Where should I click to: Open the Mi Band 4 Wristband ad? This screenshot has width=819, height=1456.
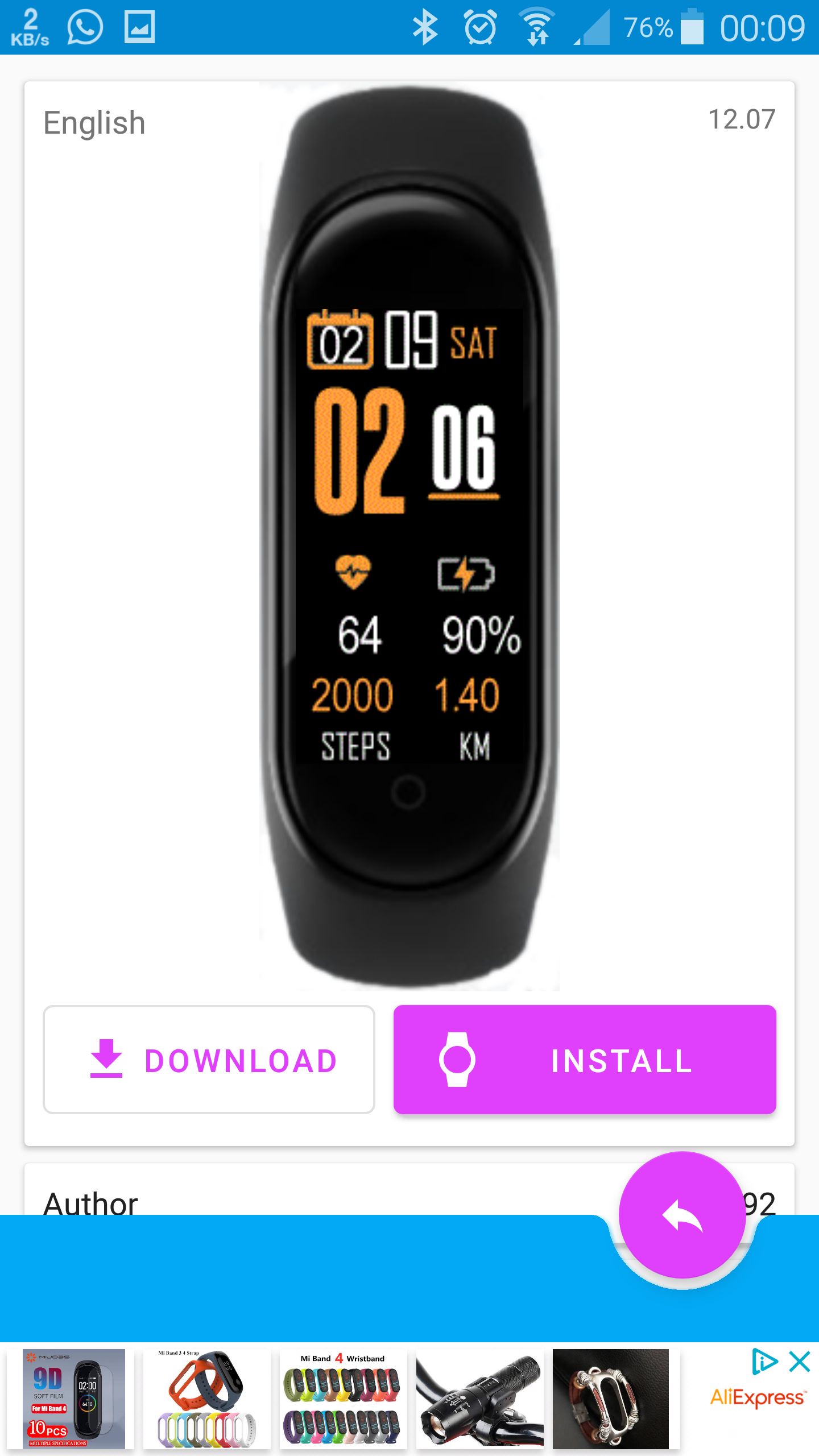pos(343,1399)
